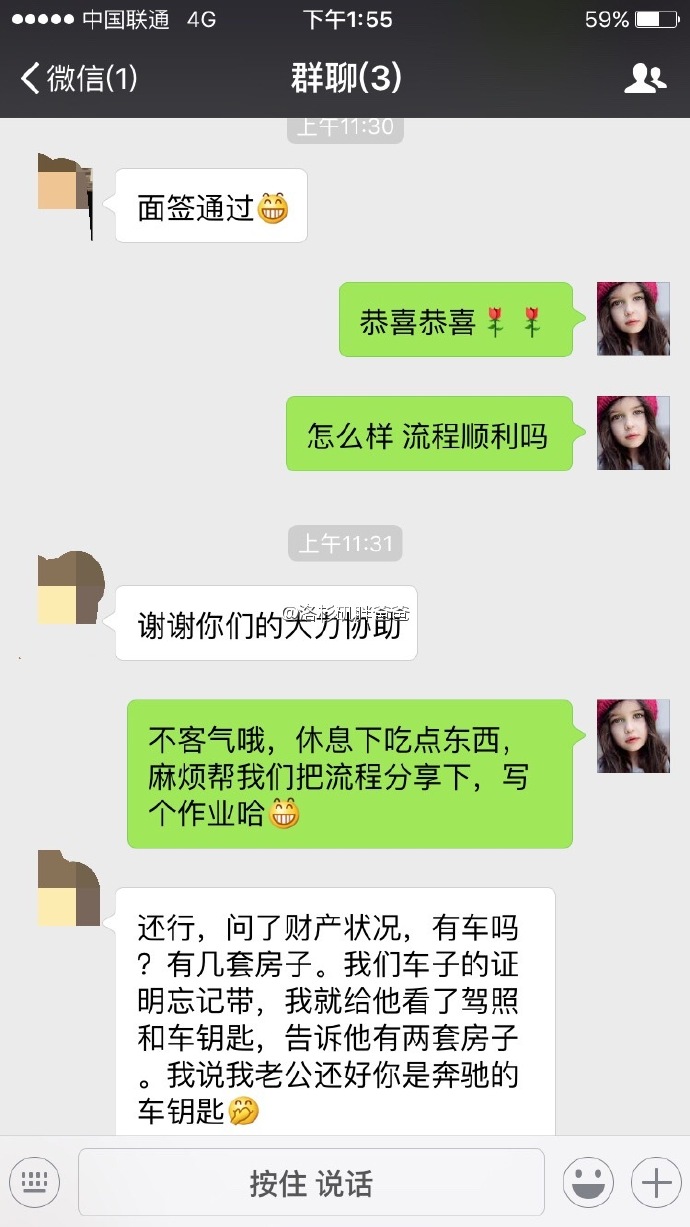Go back to the 微信 chat list
Image resolution: width=690 pixels, height=1227 pixels.
coord(78,78)
